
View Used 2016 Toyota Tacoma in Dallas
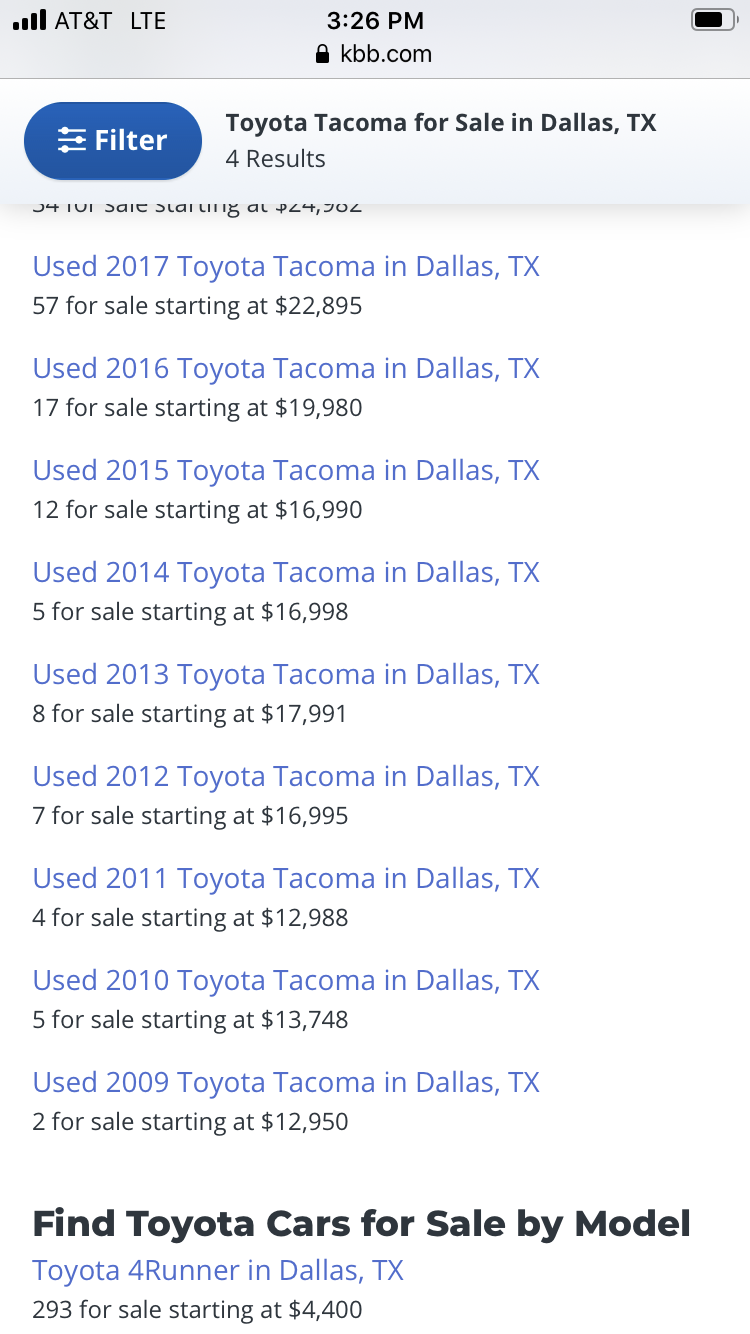pyautogui.click(x=286, y=369)
